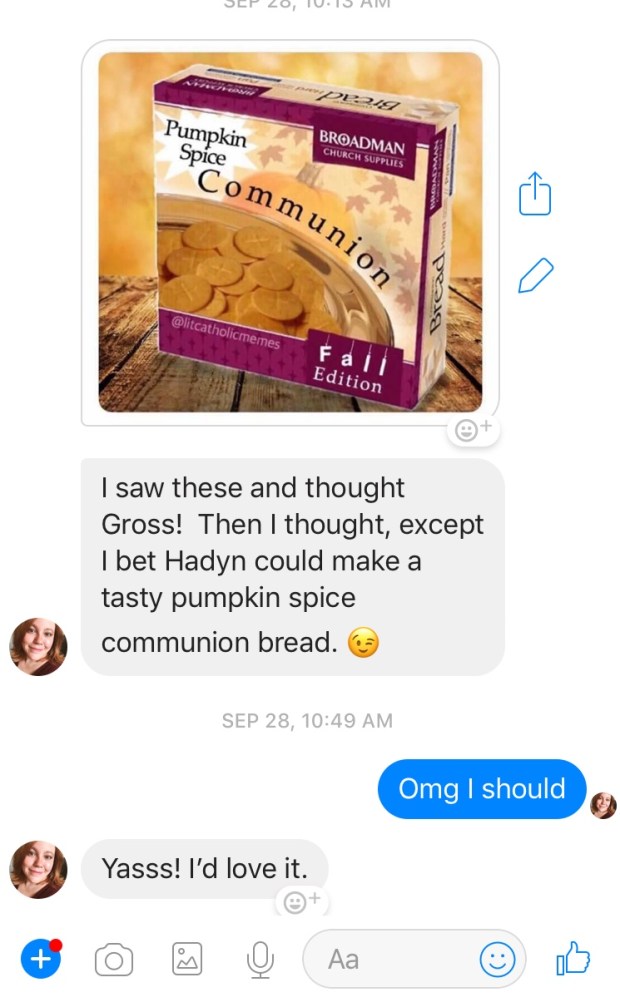The height and width of the screenshot is (1002, 620).
Task: Open the Pumpkin Spice Communion image
Action: pos(290,232)
